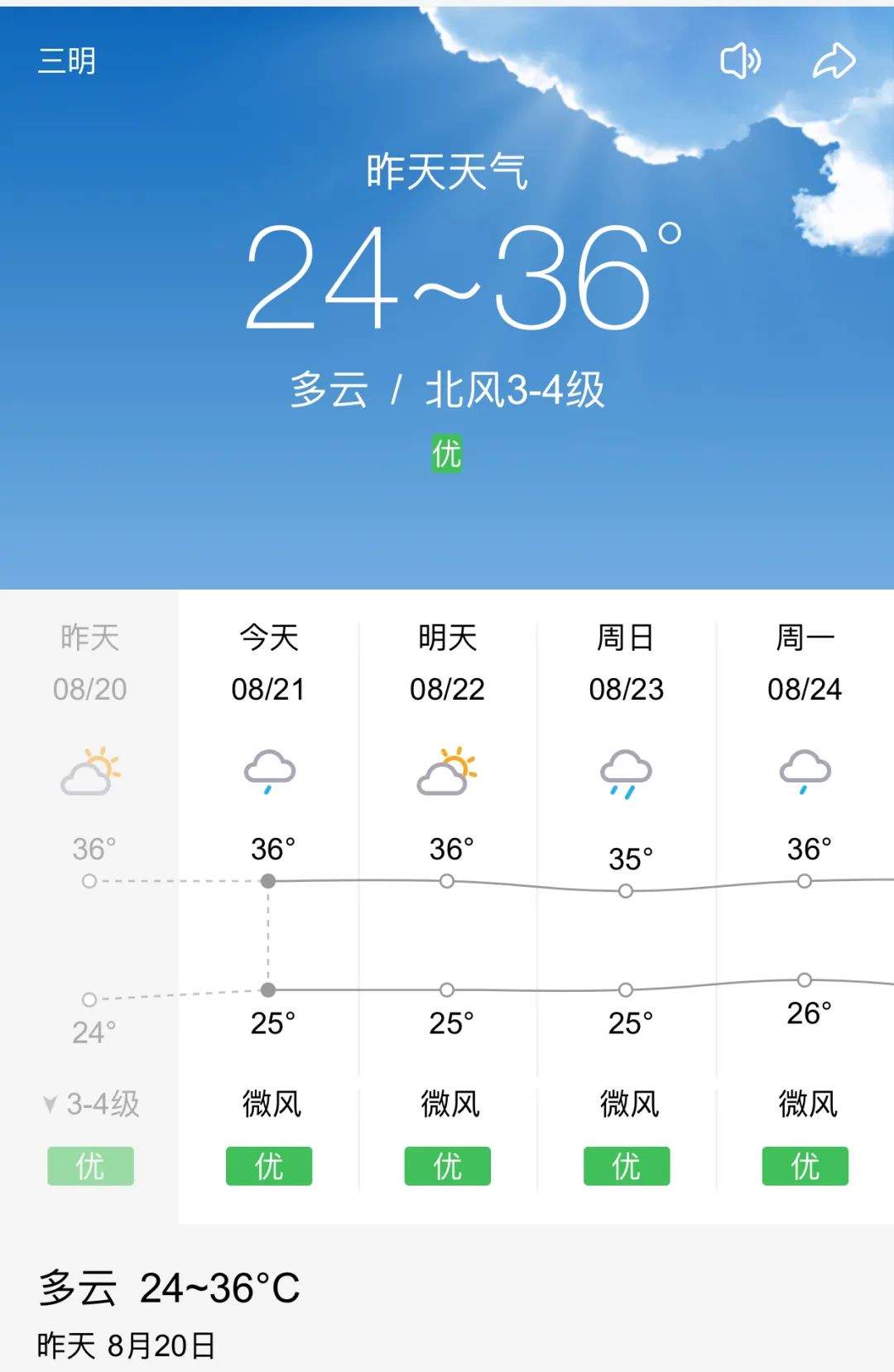Select Sunday 08/23 forecast column
The image size is (894, 1372).
click(x=626, y=663)
